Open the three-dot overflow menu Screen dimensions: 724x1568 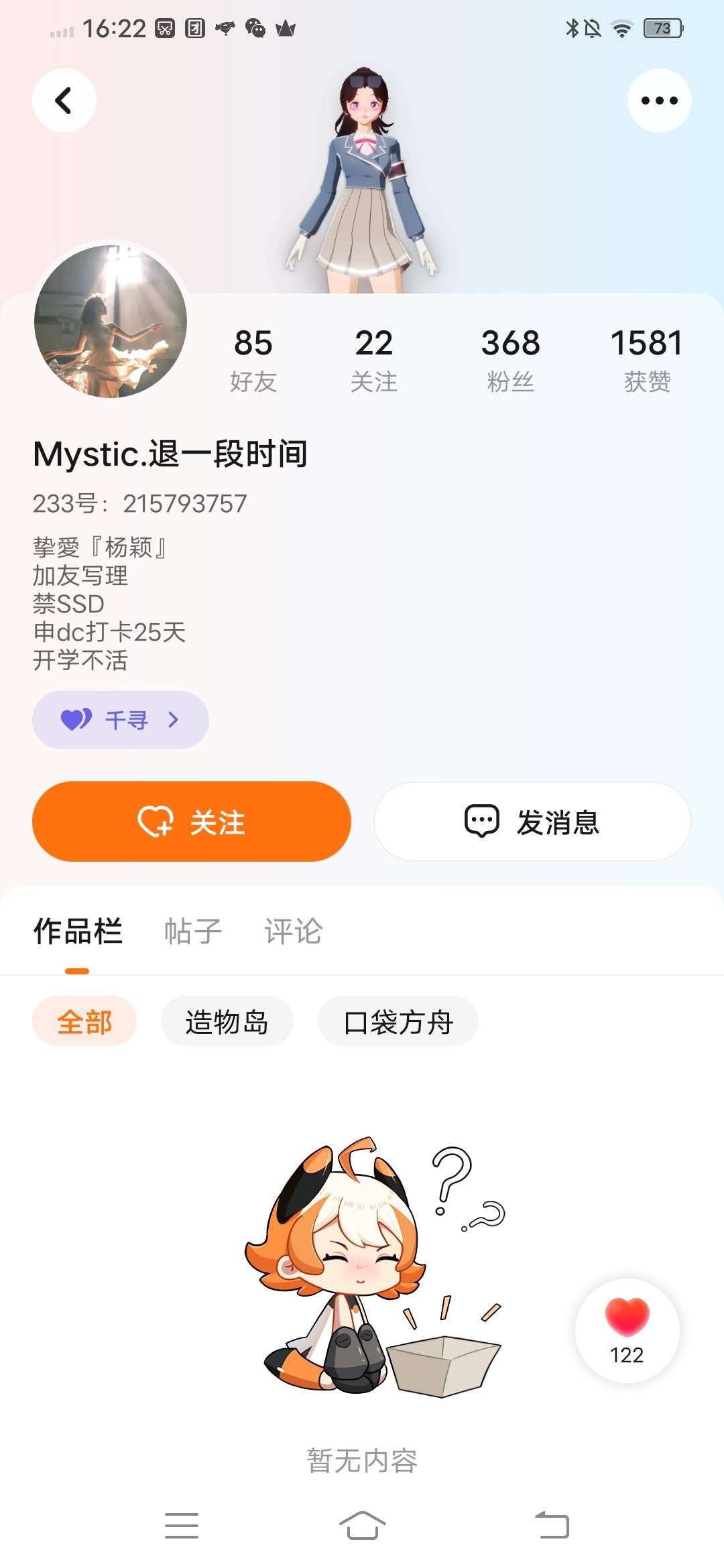pos(659,101)
